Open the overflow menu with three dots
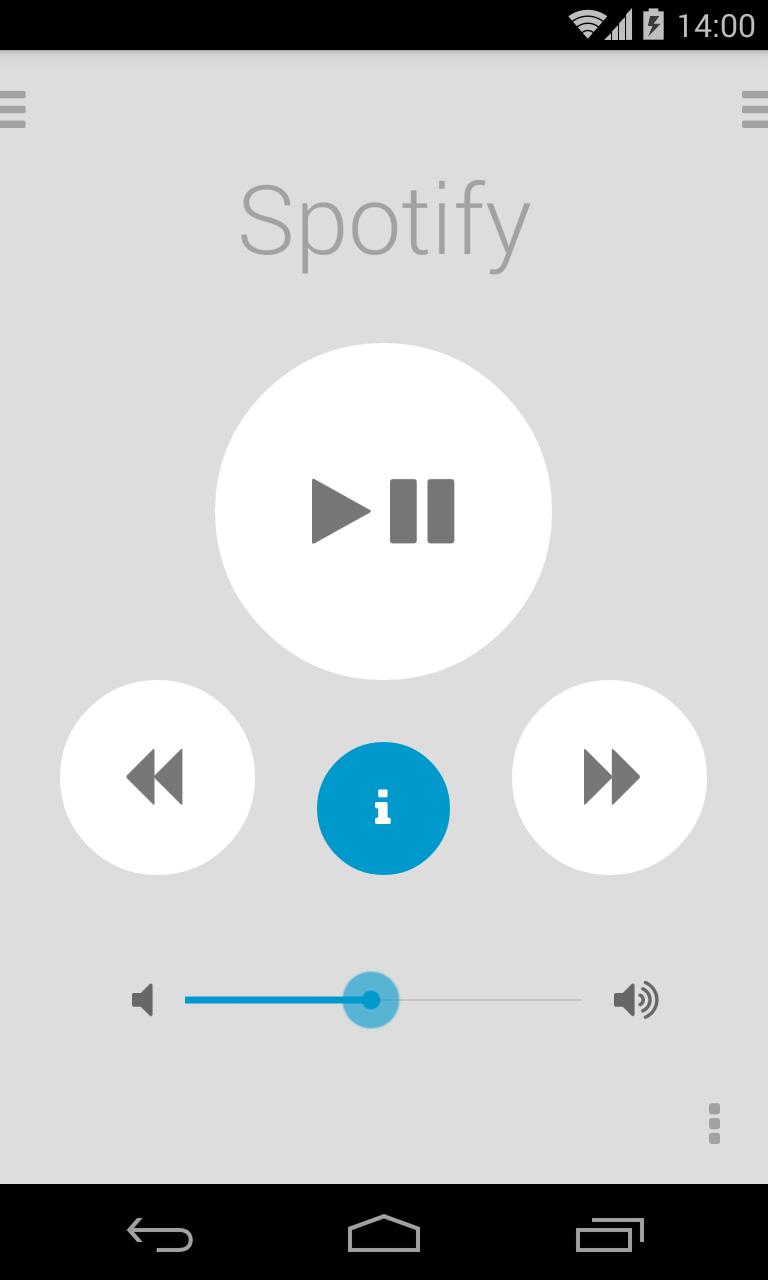The width and height of the screenshot is (768, 1280). tap(714, 1124)
